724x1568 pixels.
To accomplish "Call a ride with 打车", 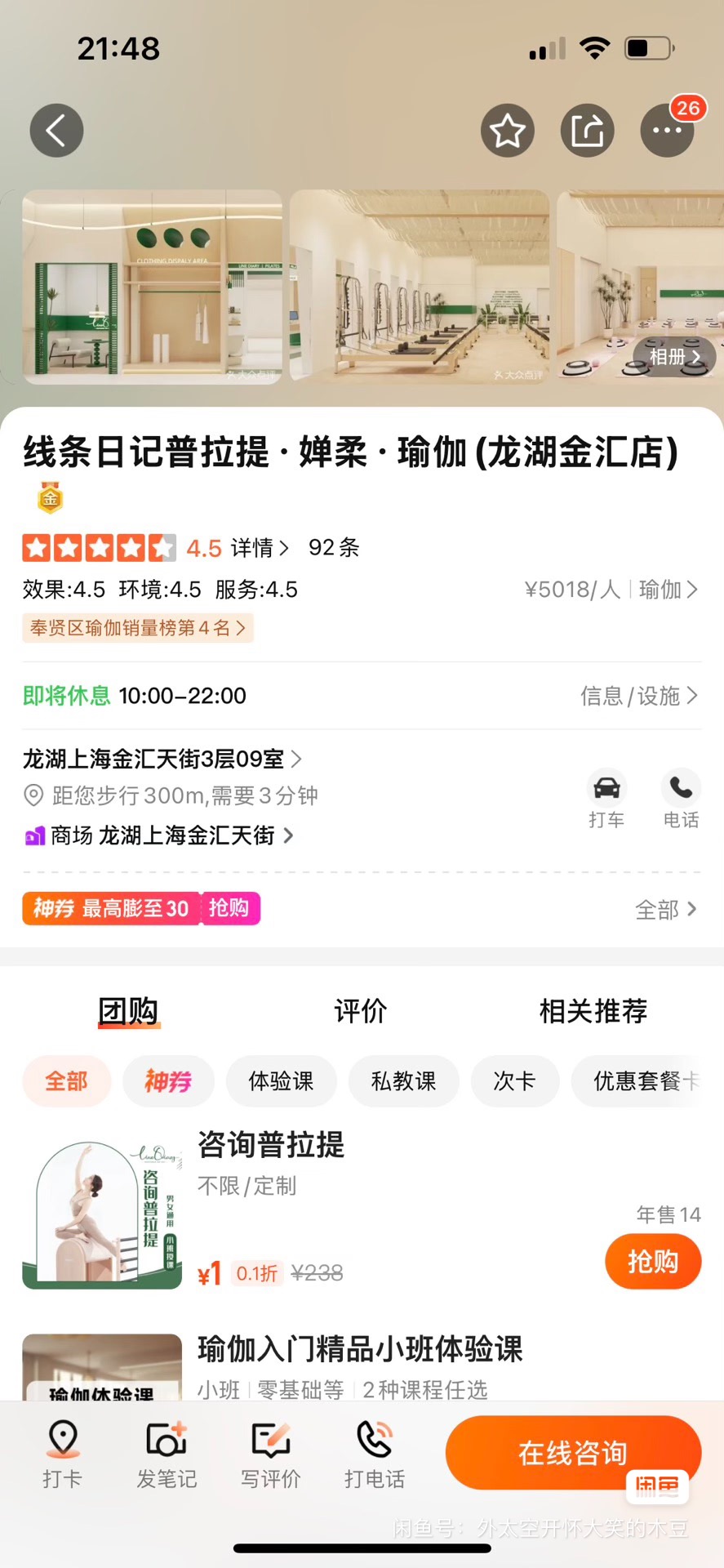I will point(606,798).
